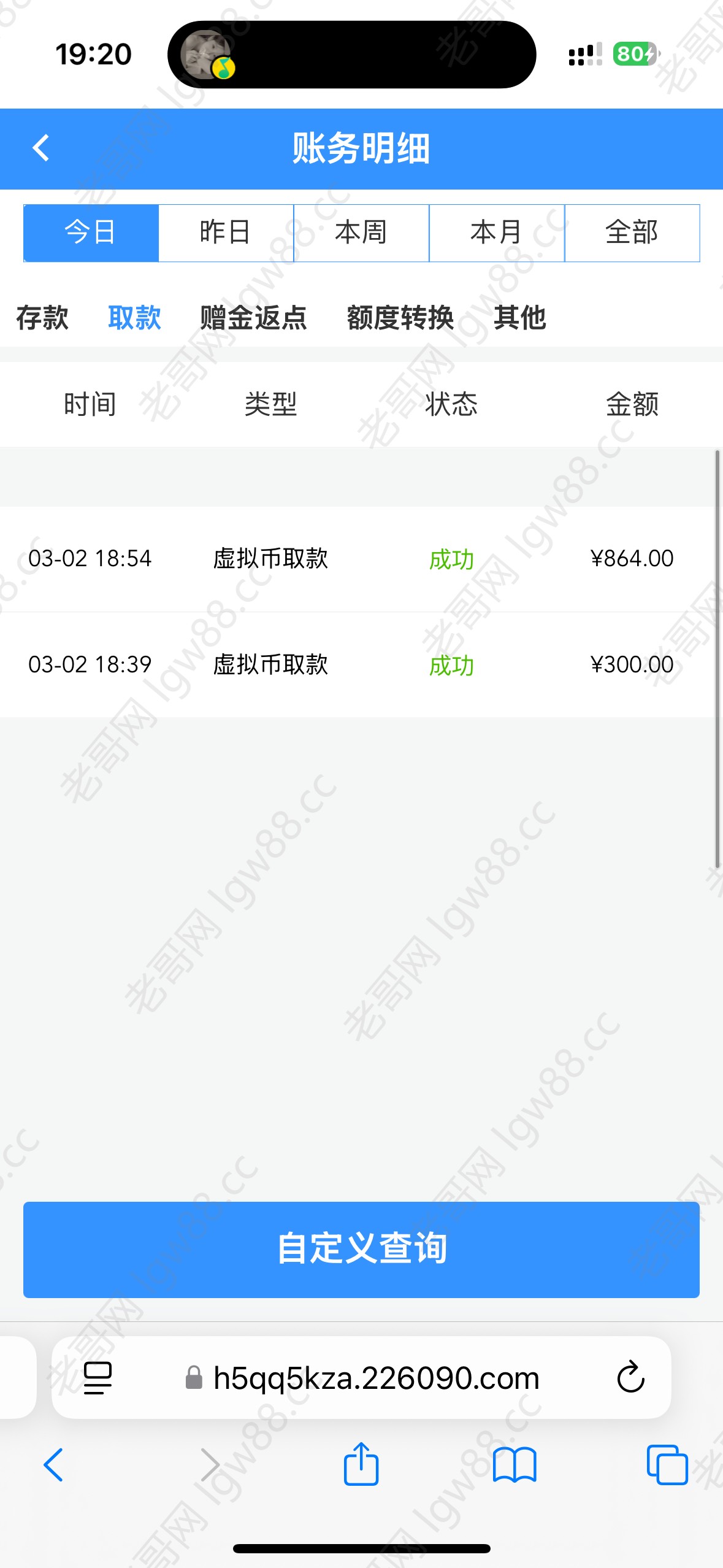Open Safari bookmarks

point(515,1465)
